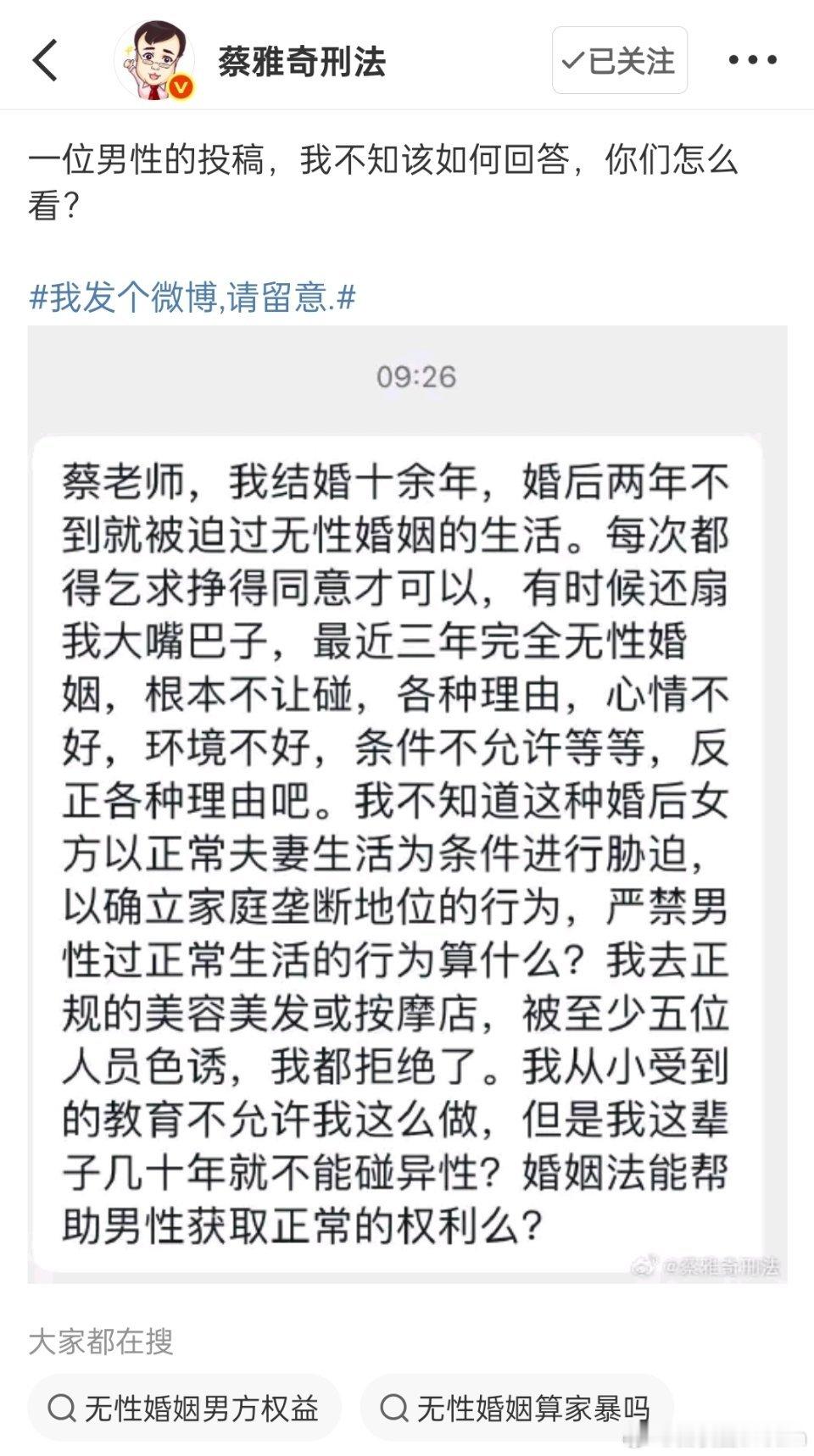
Task: Open the screenshot image of the submission
Action: [407, 805]
